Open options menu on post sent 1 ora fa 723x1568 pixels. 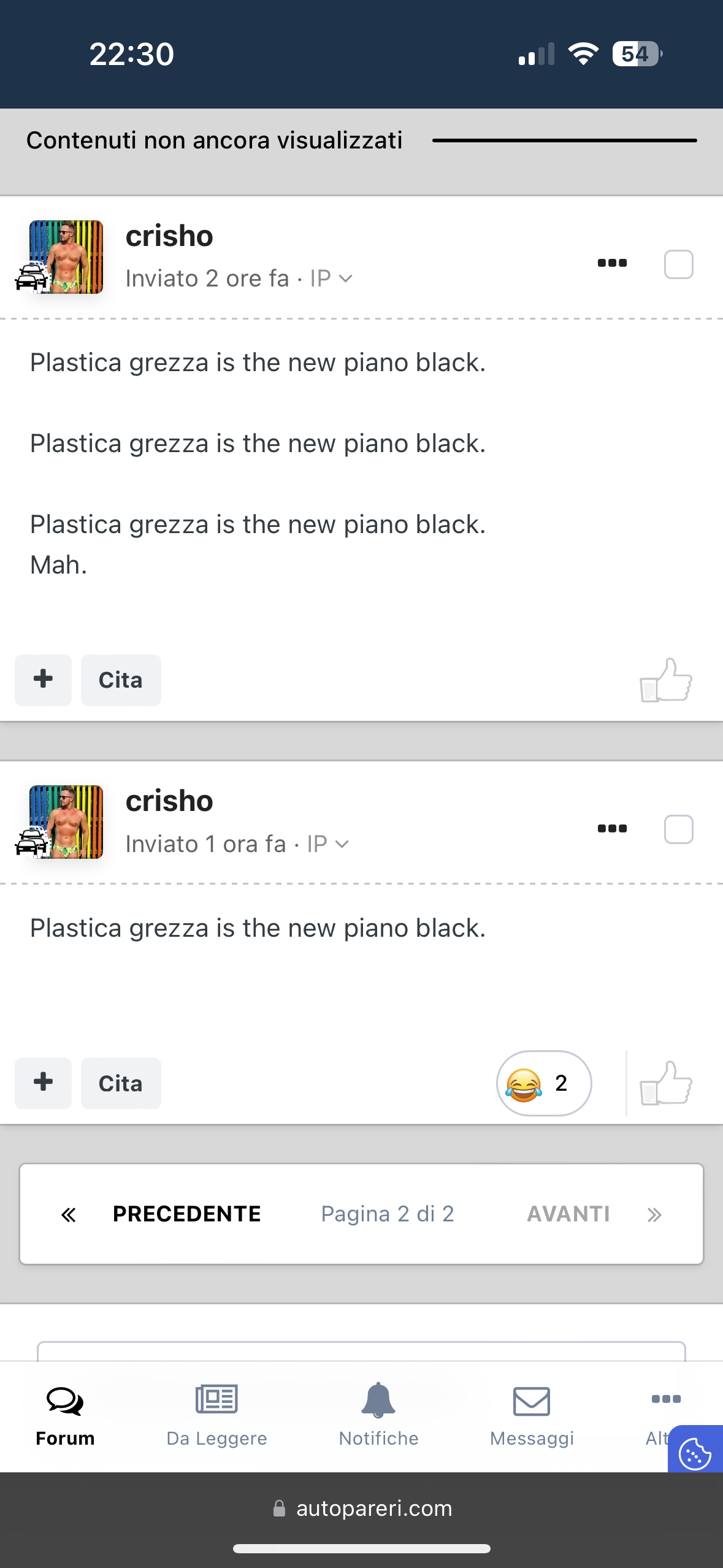[x=612, y=829]
